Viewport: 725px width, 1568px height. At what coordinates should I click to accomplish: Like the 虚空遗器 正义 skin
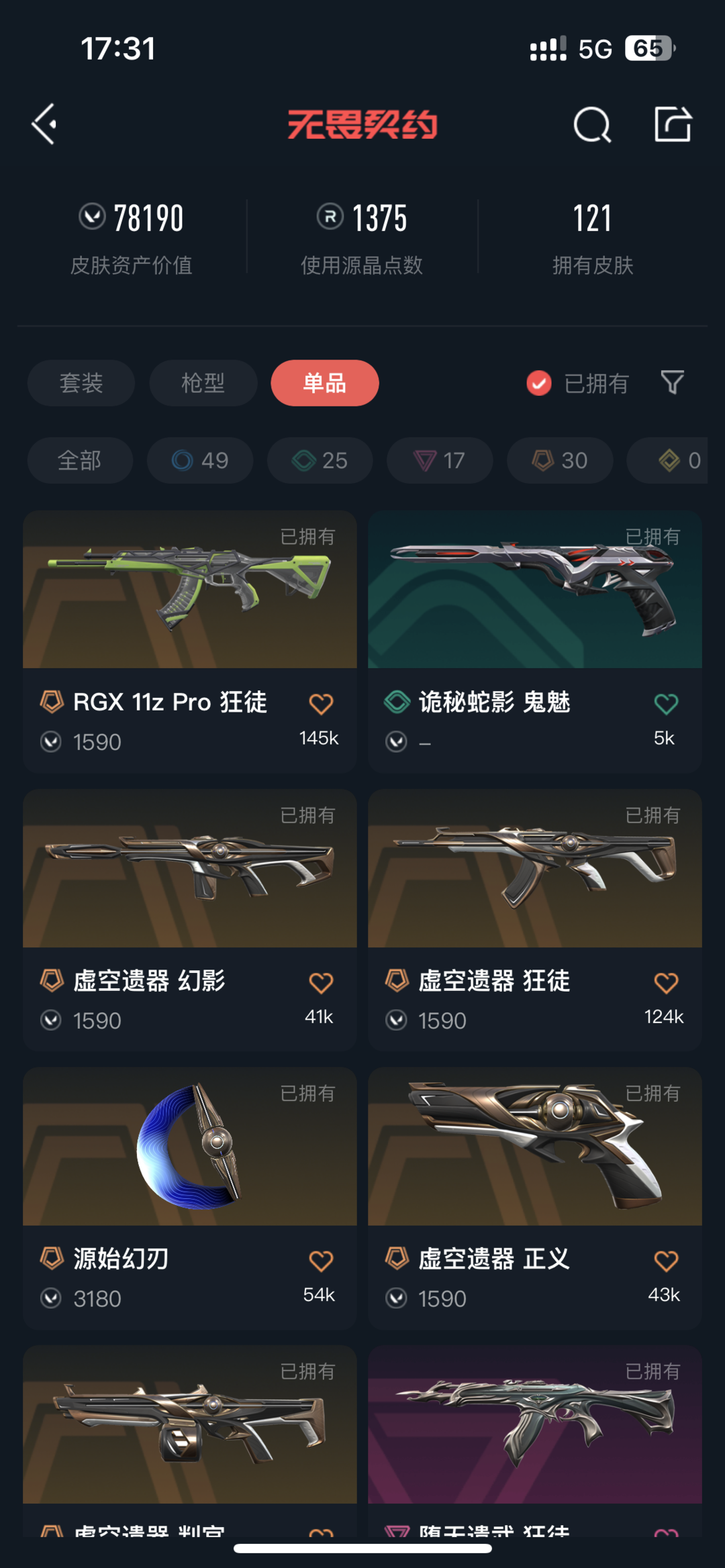click(666, 1261)
